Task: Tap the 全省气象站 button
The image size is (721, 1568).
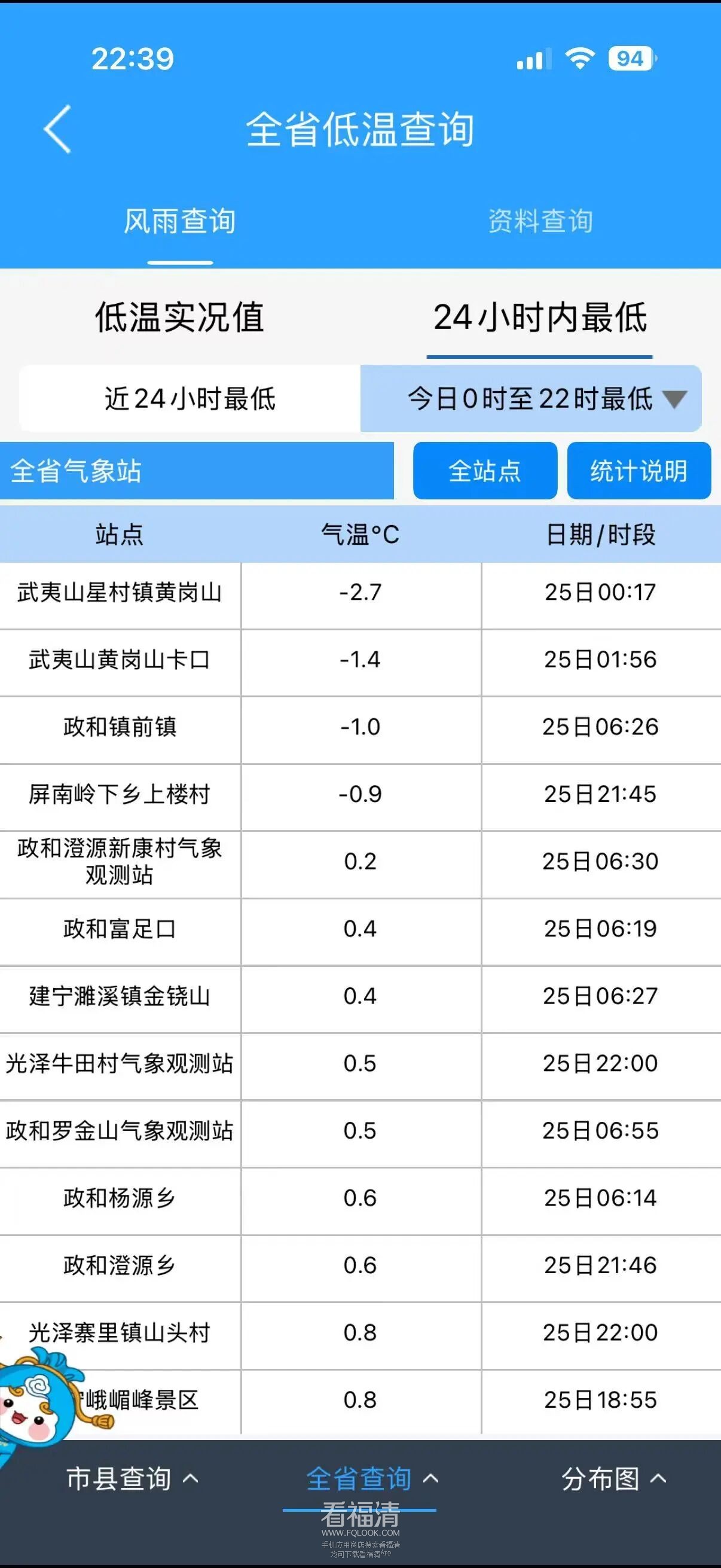Action: click(196, 471)
